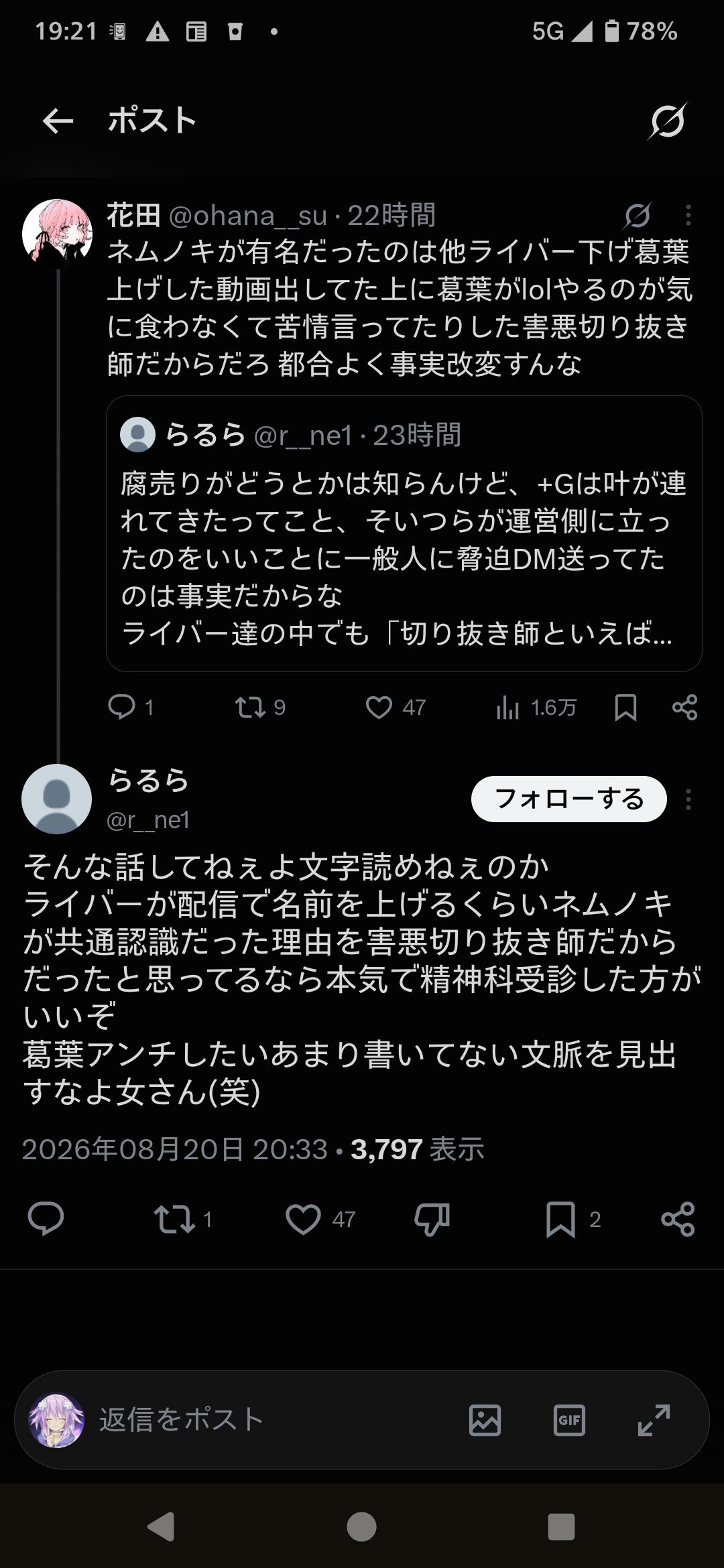Open らるら's profile avatar
This screenshot has height=1568, width=724.
57,799
